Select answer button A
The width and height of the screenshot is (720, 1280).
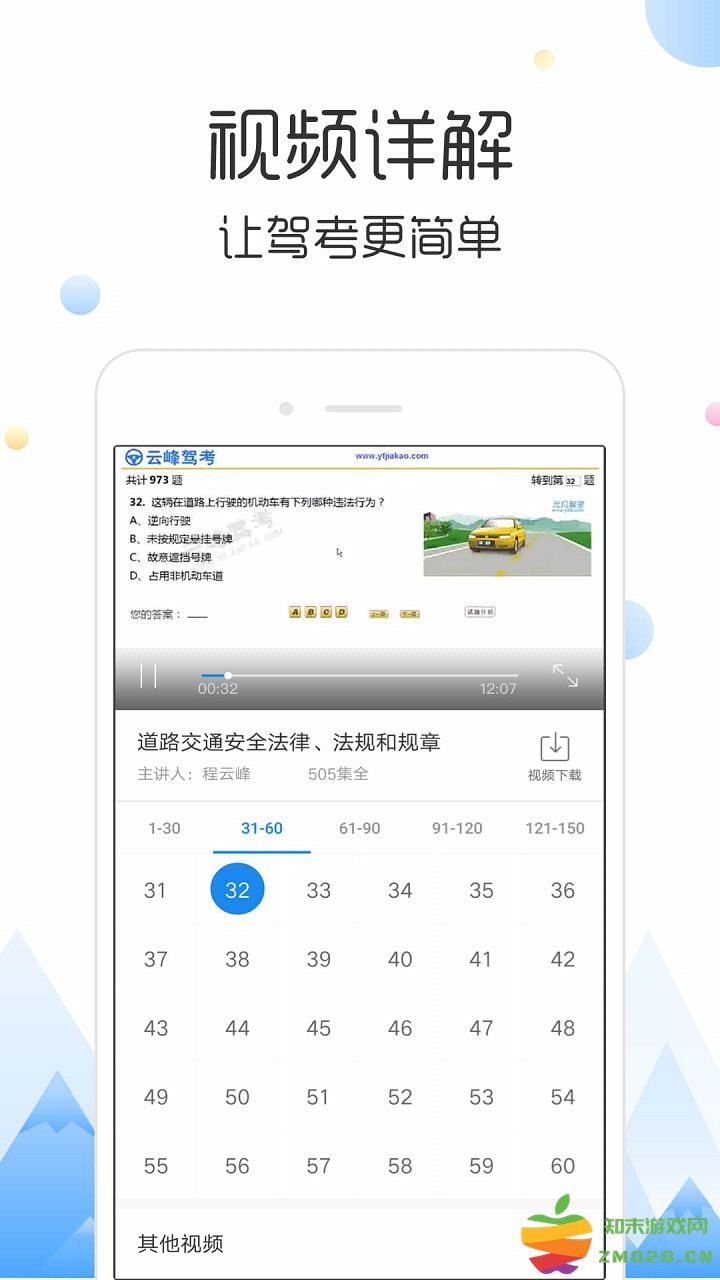point(295,612)
